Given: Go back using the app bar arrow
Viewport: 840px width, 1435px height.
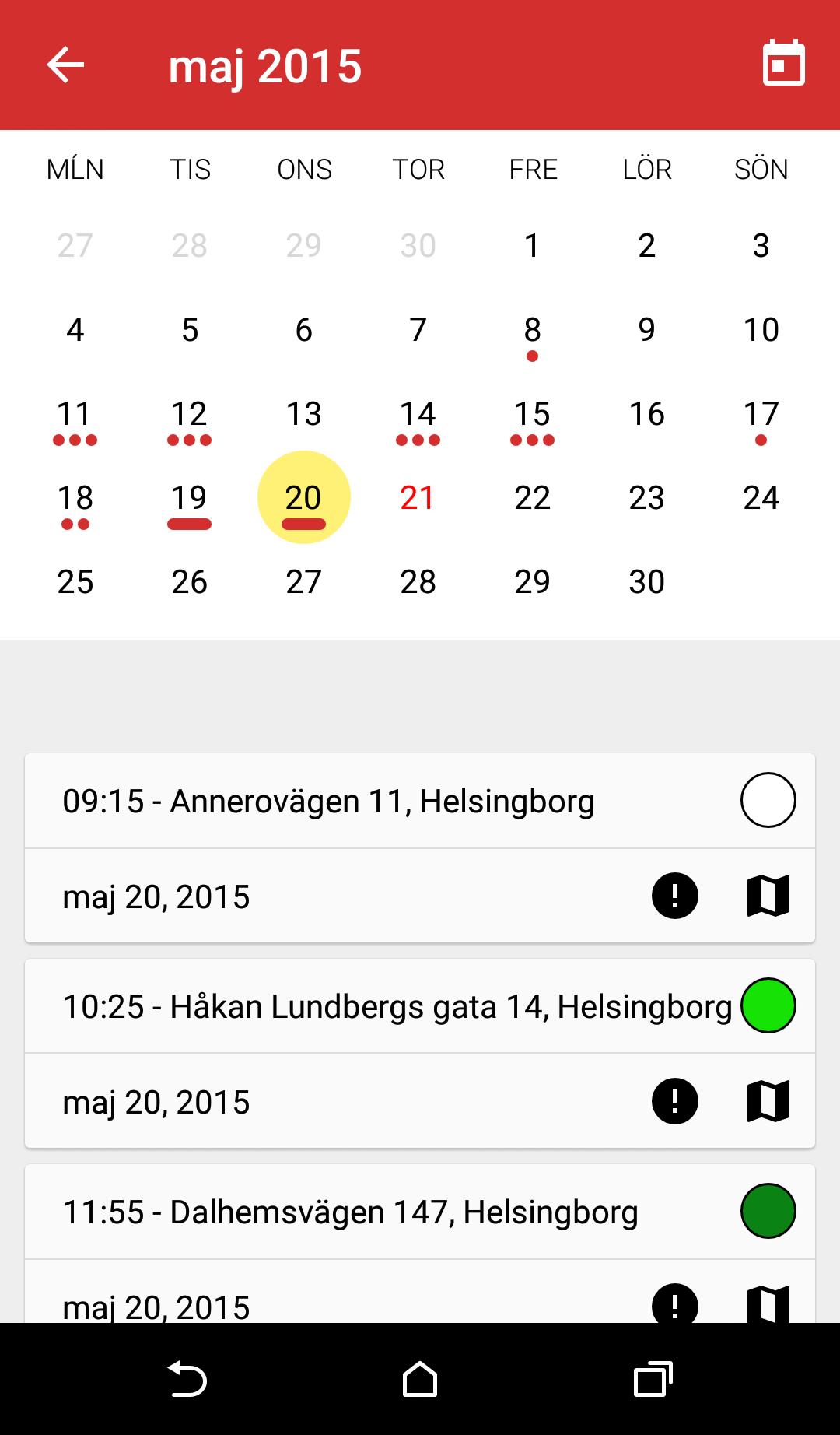Looking at the screenshot, I should [x=65, y=65].
